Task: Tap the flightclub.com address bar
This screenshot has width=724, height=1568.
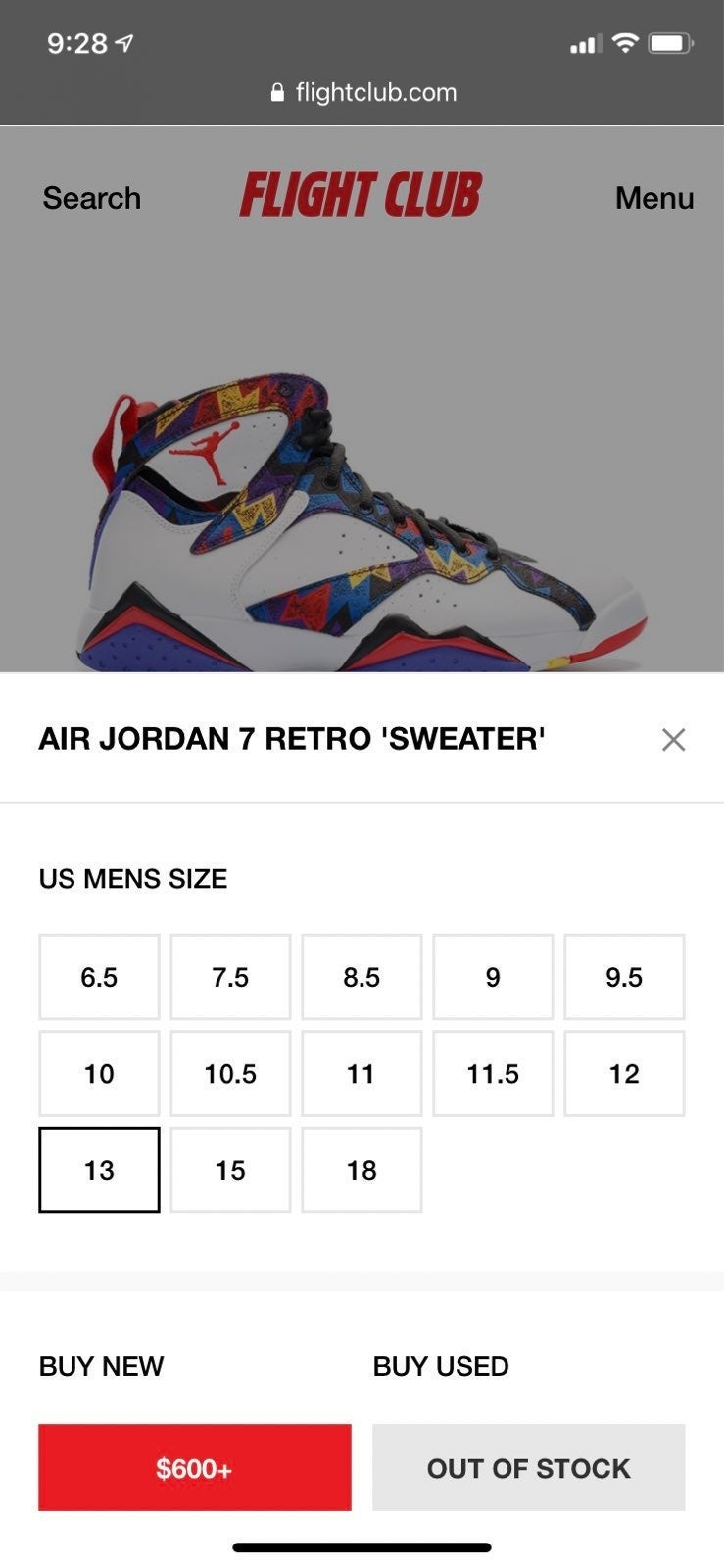Action: pyautogui.click(x=362, y=92)
